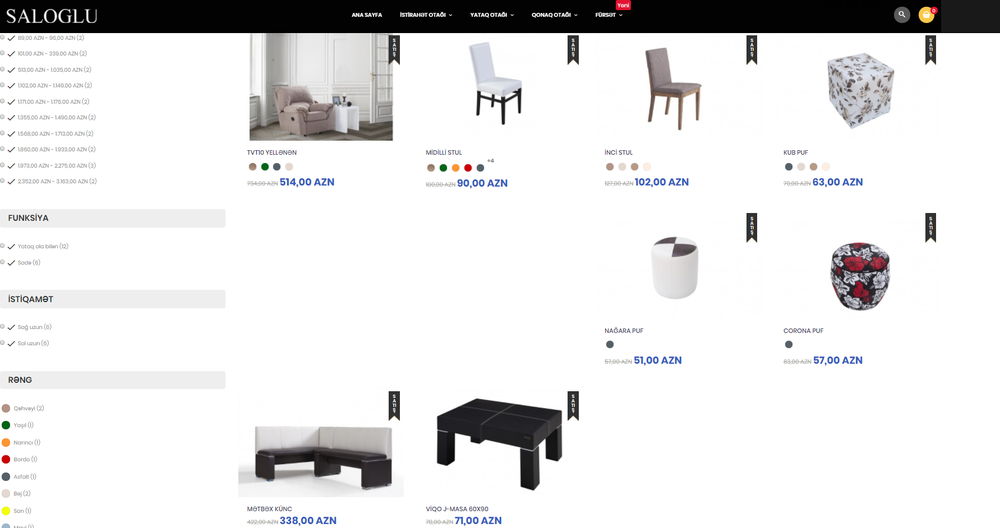Image resolution: width=1000 pixels, height=528 pixels.
Task: Select the 1.973,00 AZN – 2.275,00 AZN price range
Action: coord(56,166)
